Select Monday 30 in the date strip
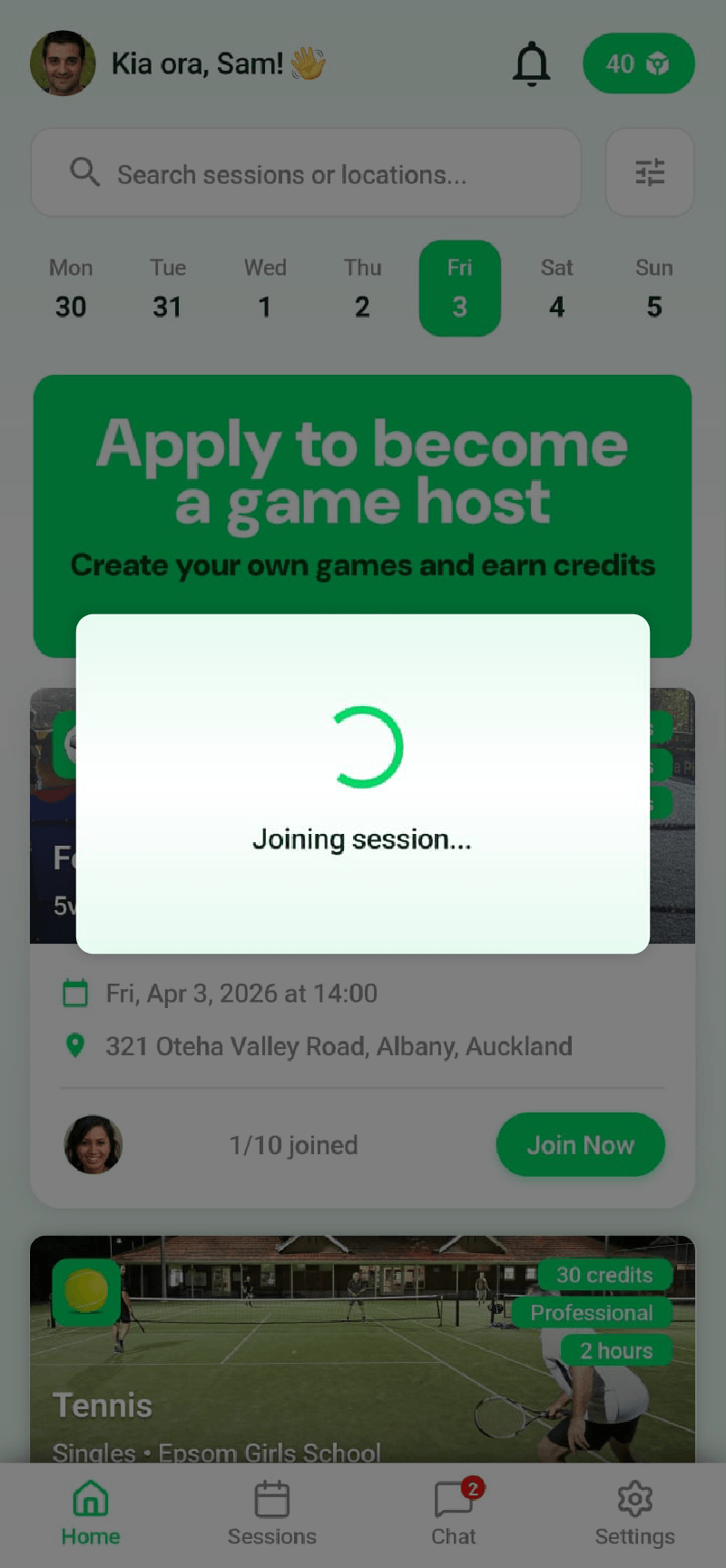Screen dimensions: 726x1568 (x=71, y=289)
